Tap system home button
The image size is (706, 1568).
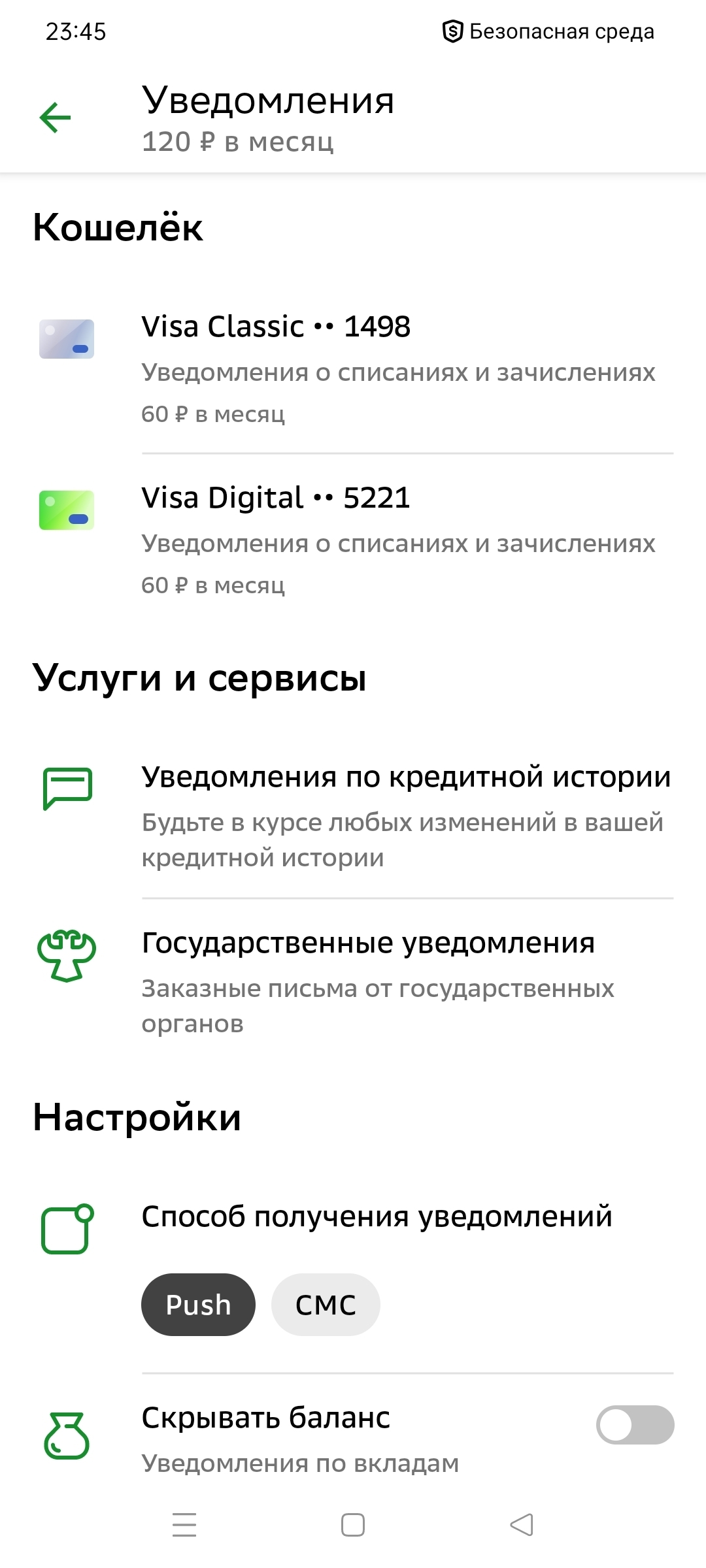click(353, 1526)
